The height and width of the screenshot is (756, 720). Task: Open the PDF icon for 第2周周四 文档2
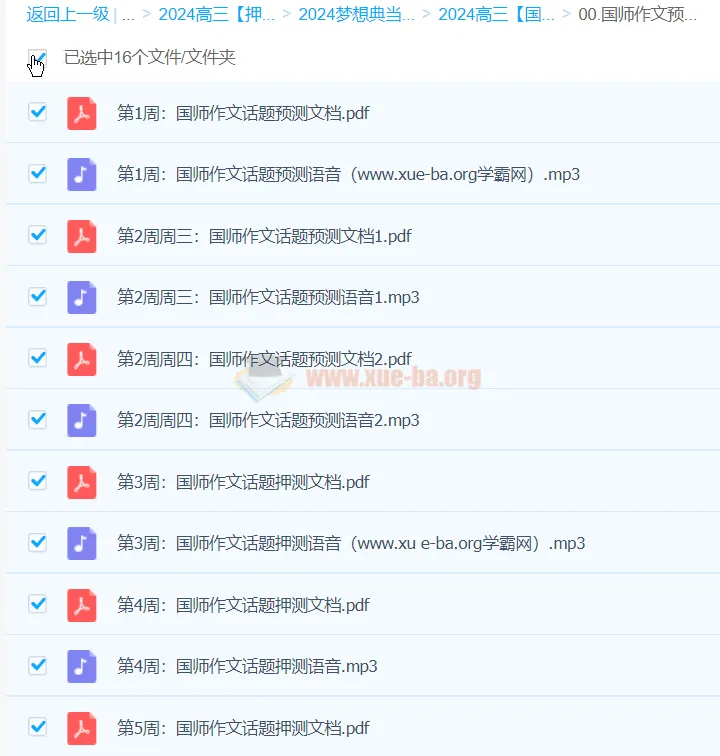tap(82, 359)
